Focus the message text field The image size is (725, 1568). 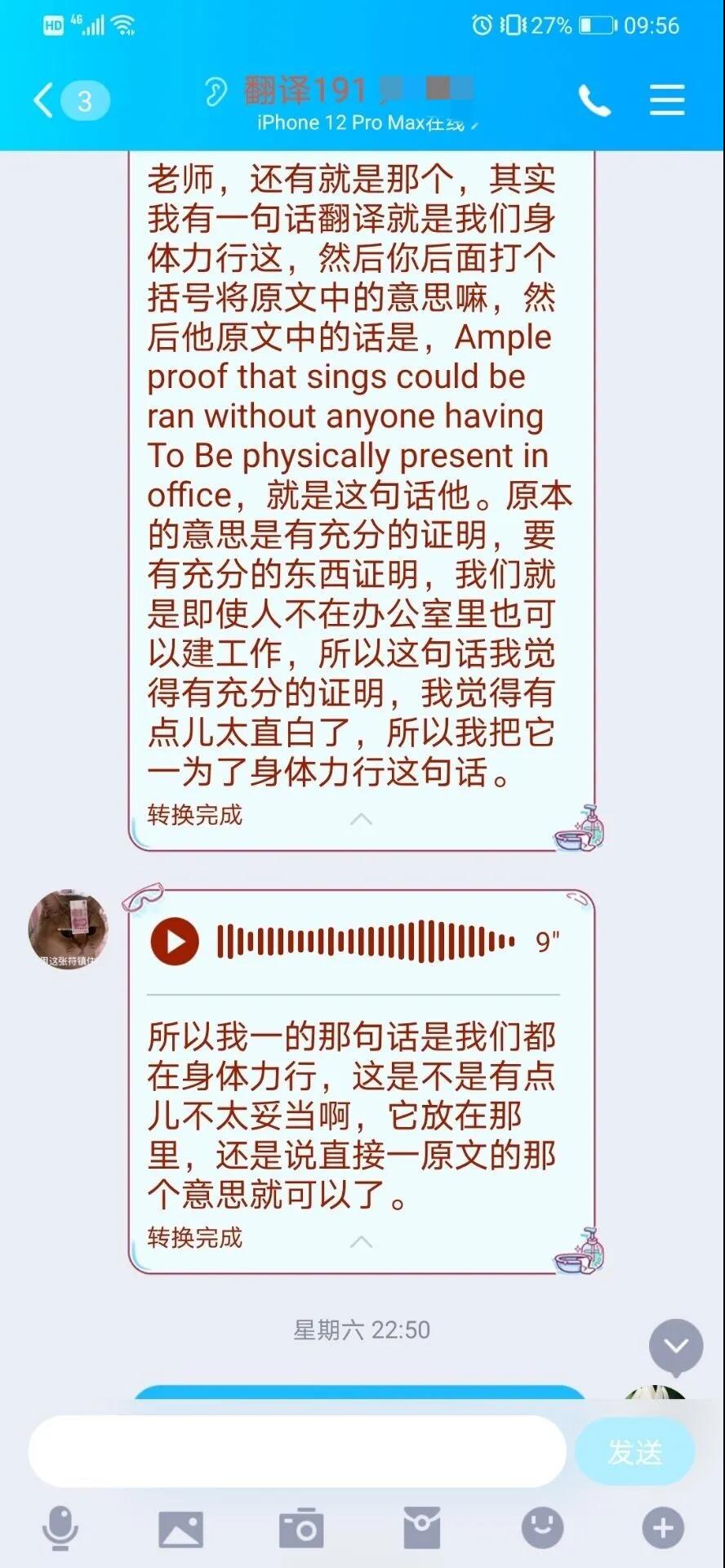297,1451
